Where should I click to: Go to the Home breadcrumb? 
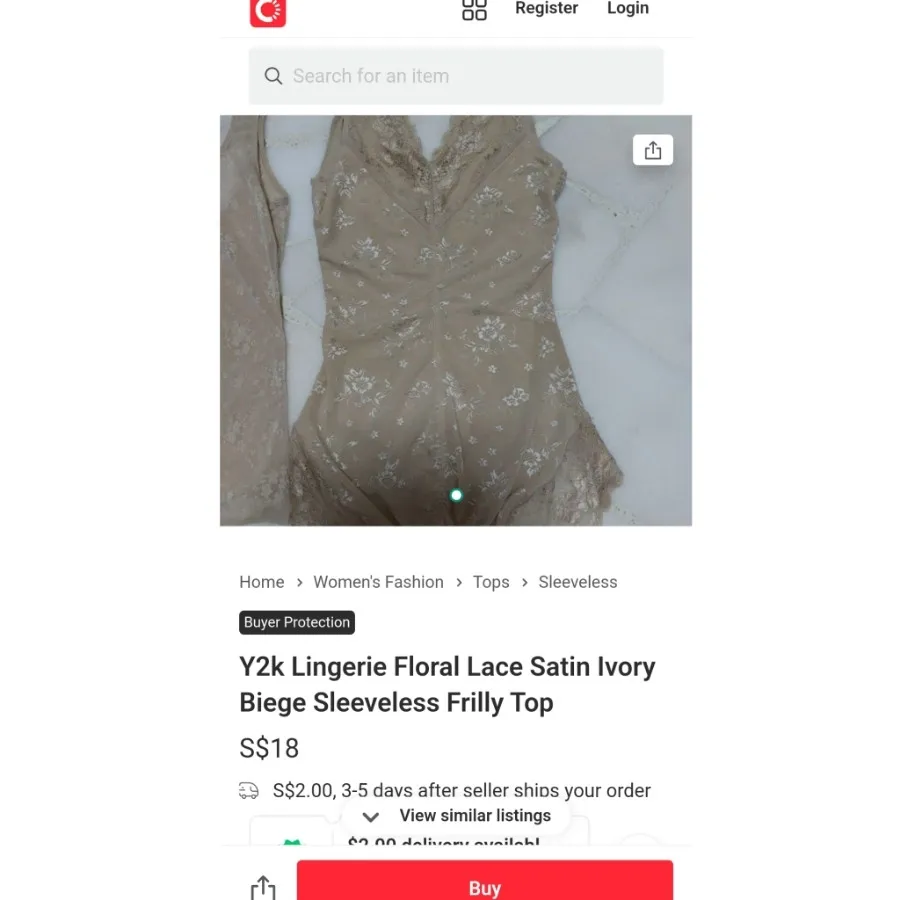[262, 582]
